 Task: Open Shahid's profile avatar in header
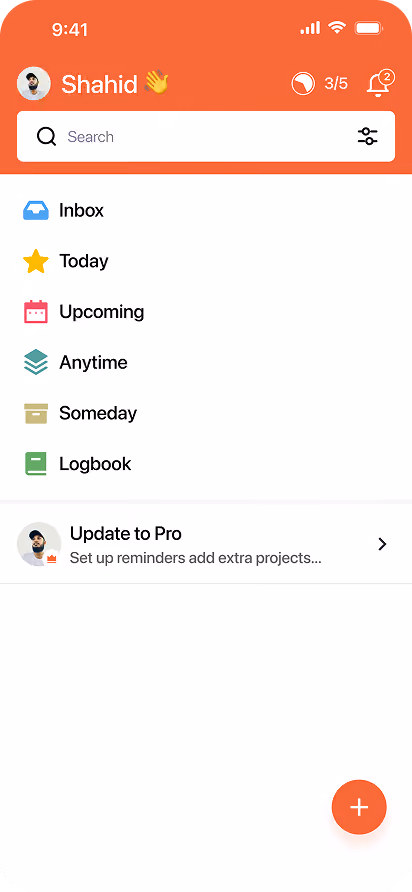(34, 84)
